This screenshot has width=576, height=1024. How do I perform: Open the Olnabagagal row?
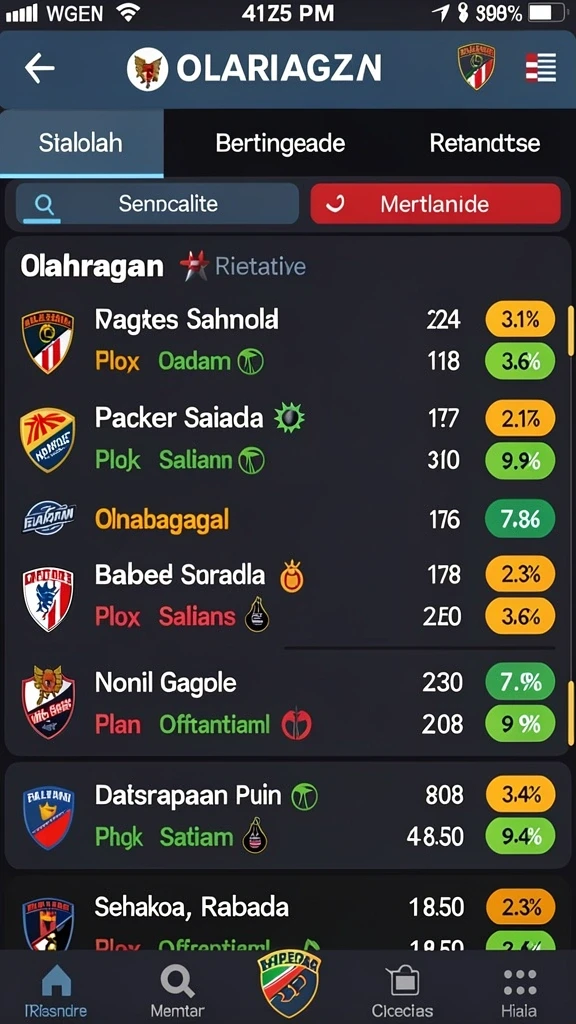coord(287,520)
